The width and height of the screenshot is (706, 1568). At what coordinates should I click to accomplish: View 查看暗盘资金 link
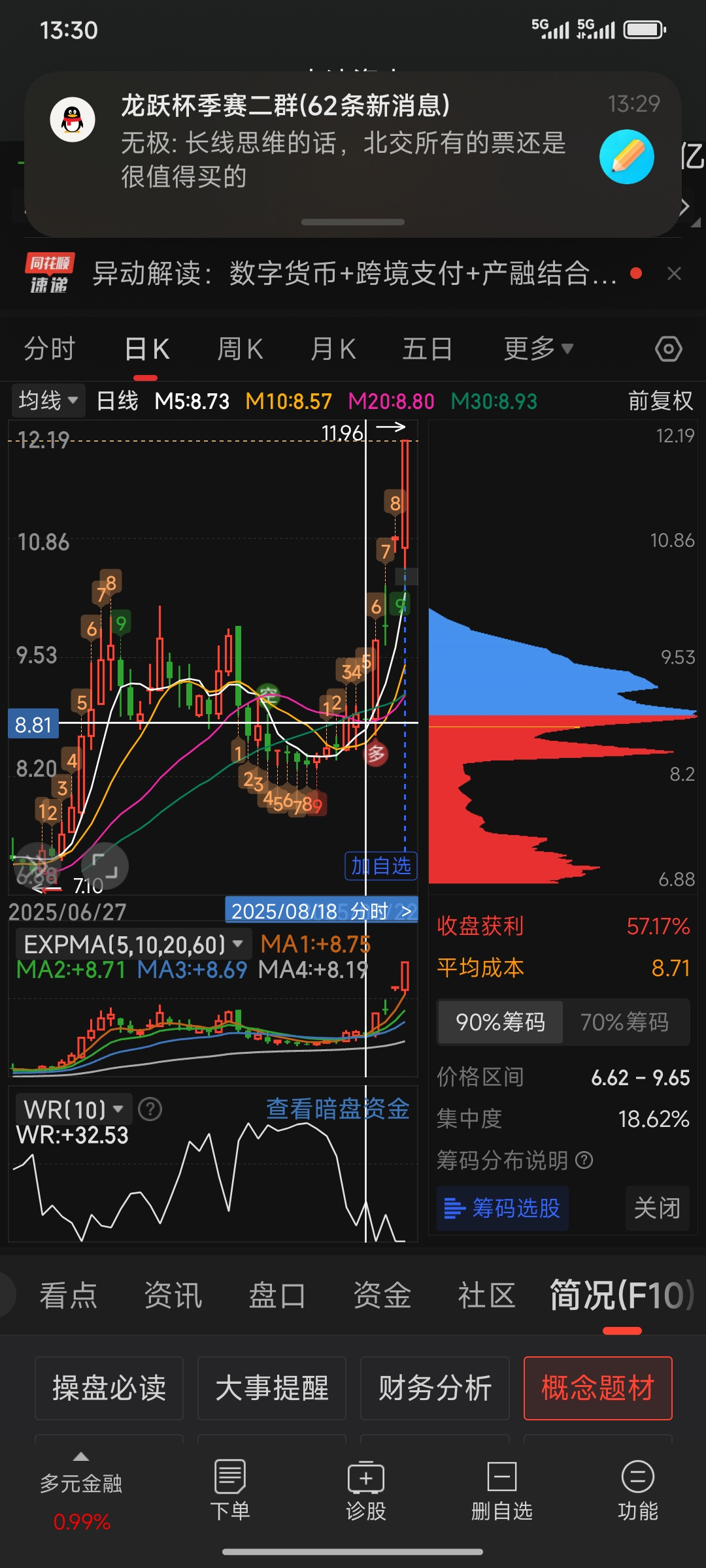pyautogui.click(x=337, y=1109)
